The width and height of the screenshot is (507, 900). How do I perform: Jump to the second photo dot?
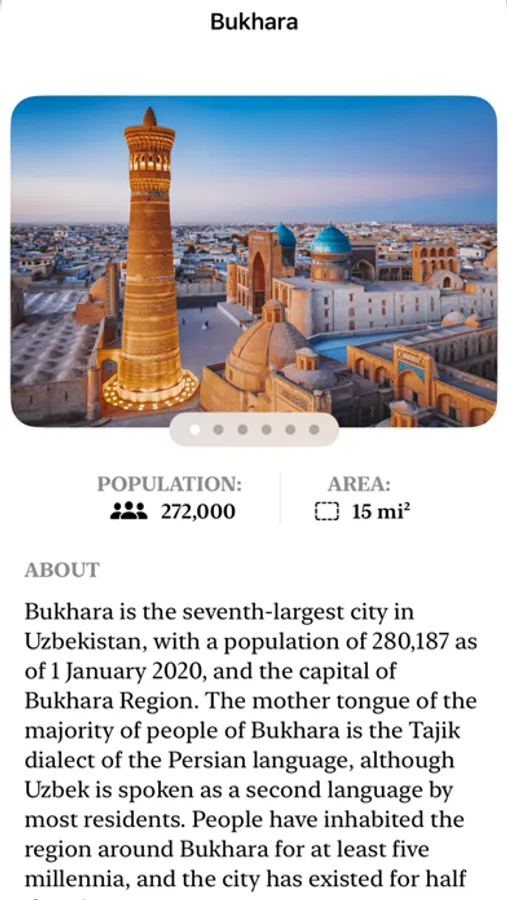click(x=218, y=429)
